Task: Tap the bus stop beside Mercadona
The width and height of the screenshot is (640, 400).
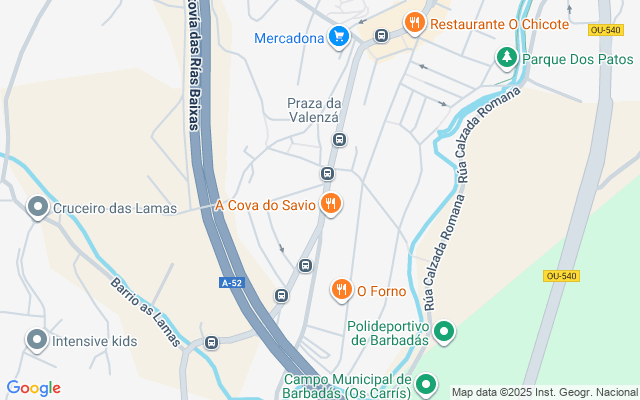Action: tap(381, 36)
